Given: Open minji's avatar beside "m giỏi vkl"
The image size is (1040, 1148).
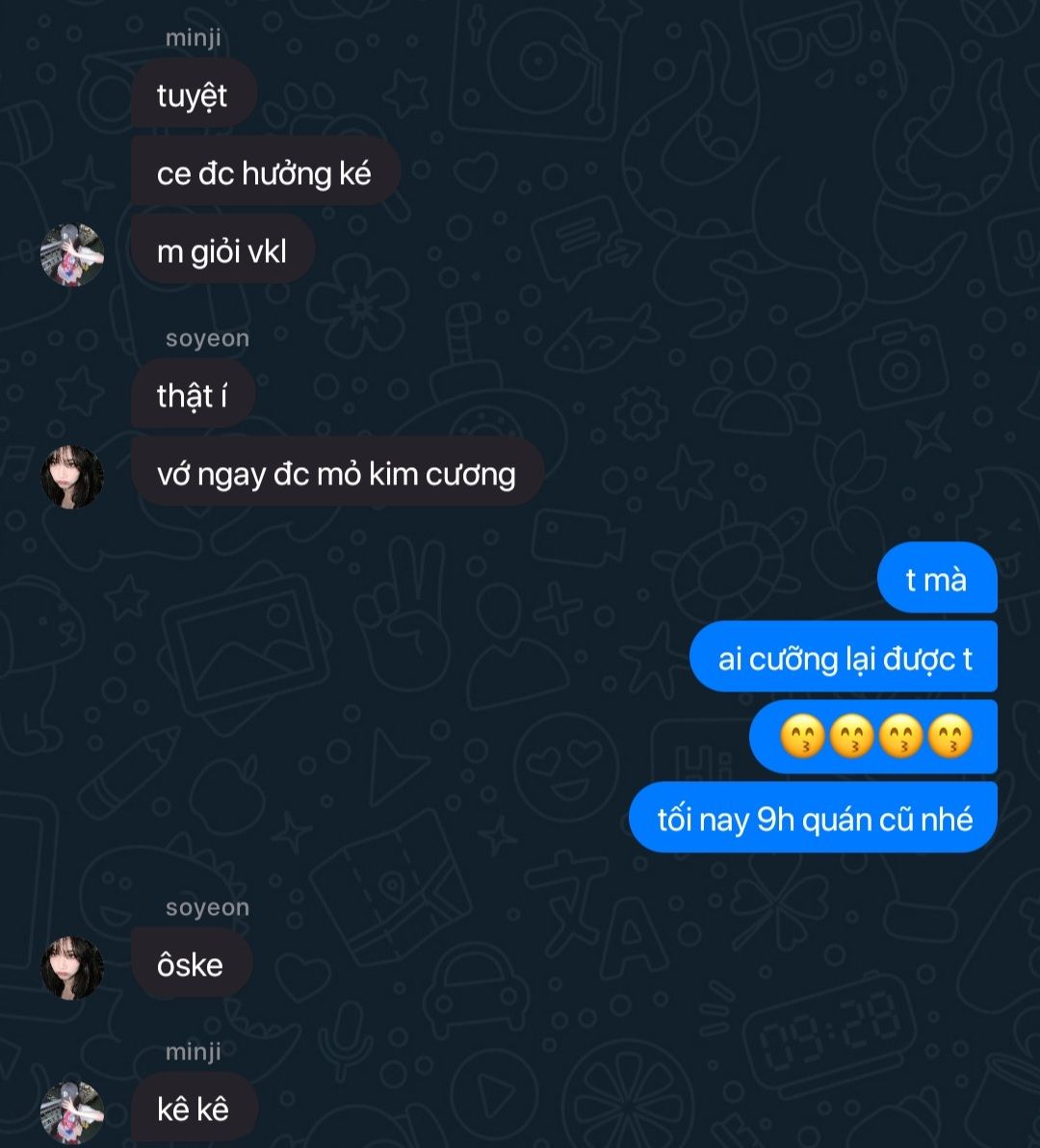Looking at the screenshot, I should coord(71,254).
